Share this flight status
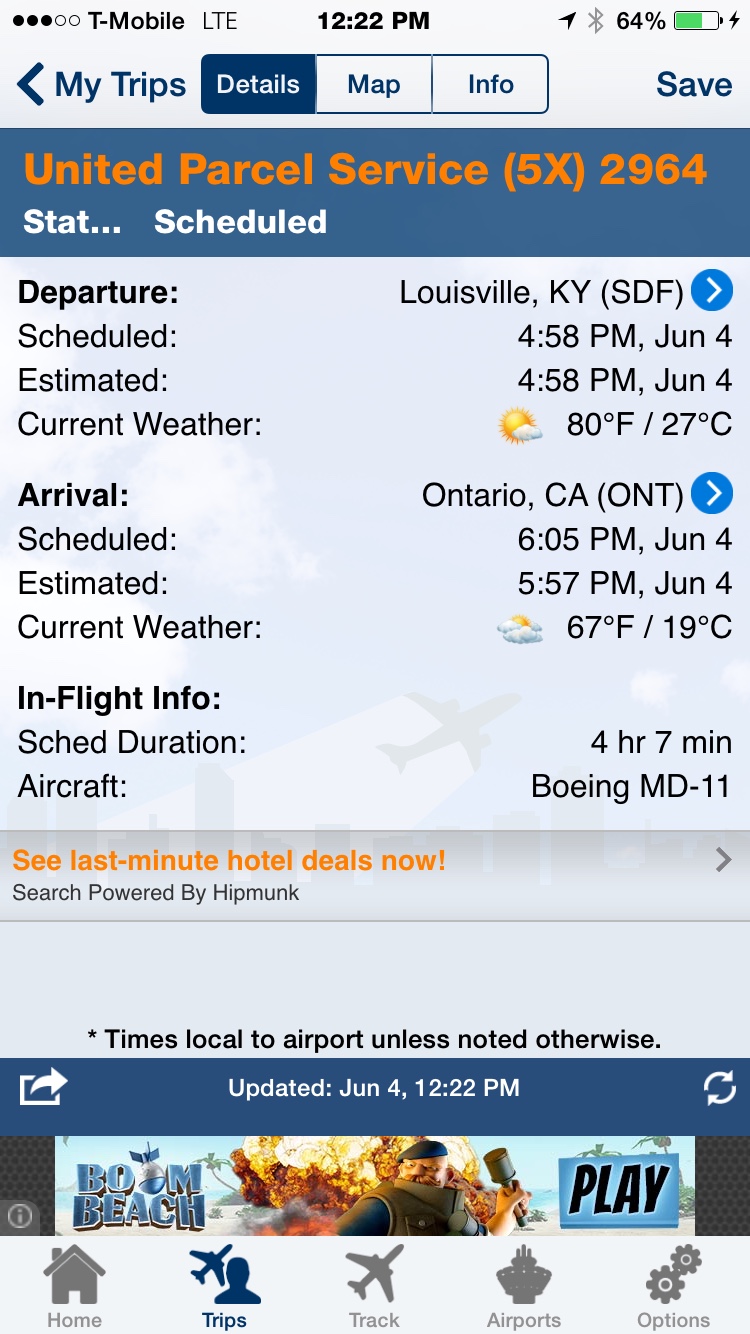Image resolution: width=750 pixels, height=1334 pixels. point(43,1088)
